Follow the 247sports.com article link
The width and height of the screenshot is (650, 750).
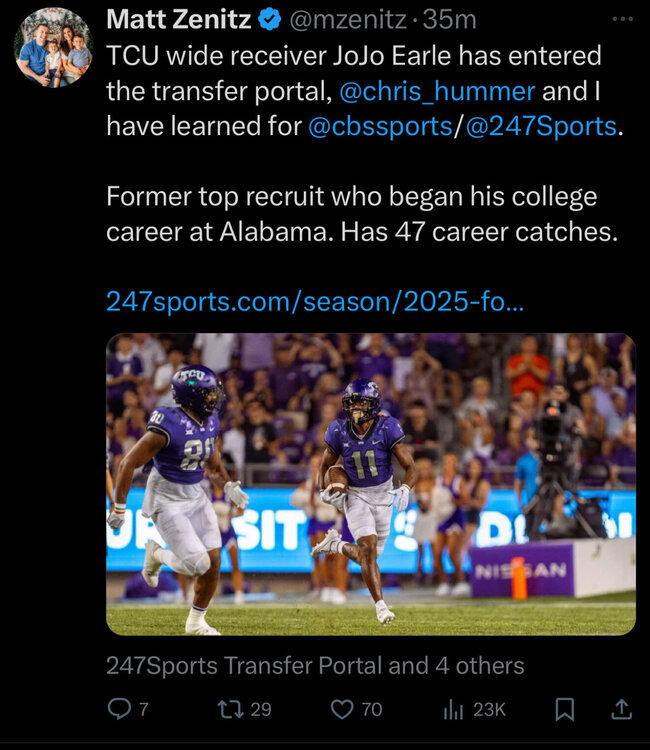point(314,300)
